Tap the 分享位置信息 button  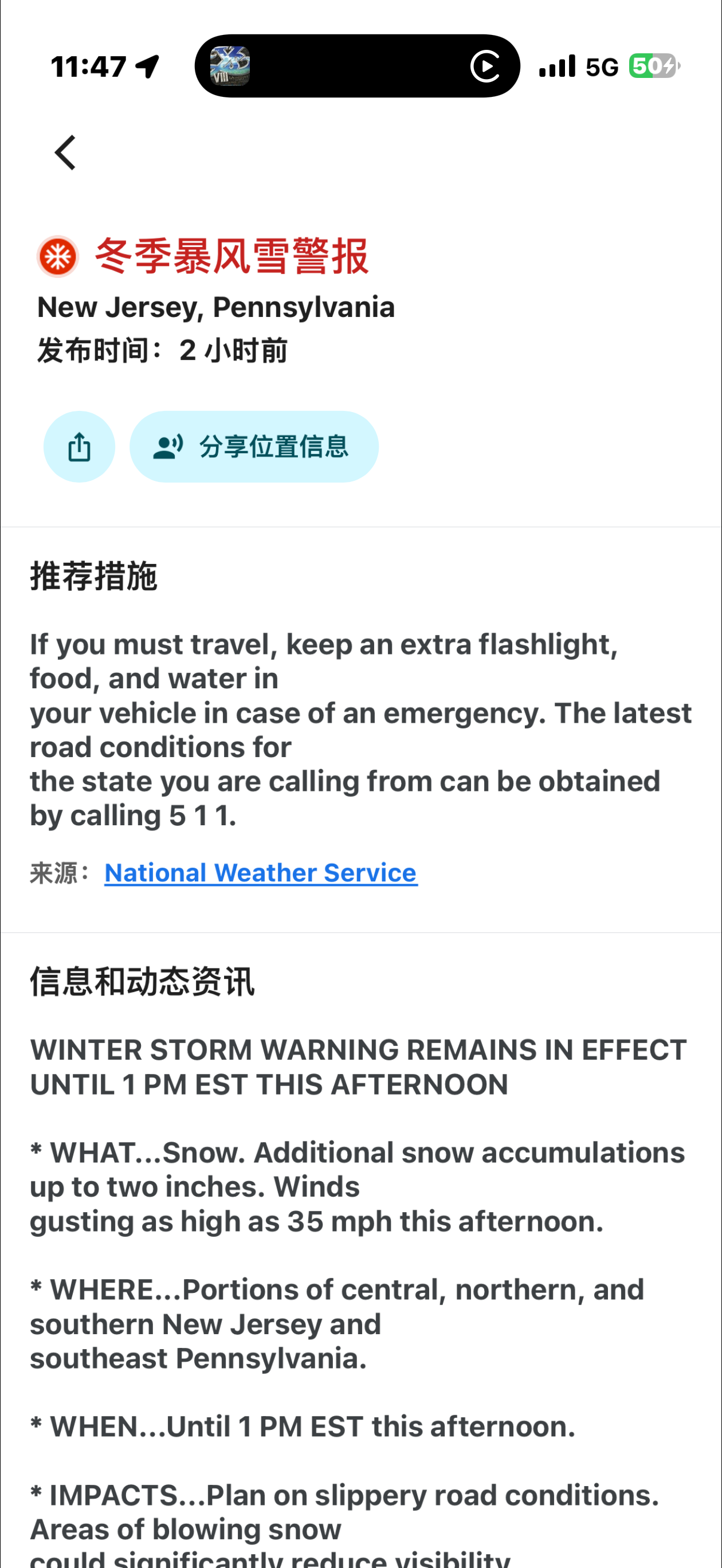[254, 447]
